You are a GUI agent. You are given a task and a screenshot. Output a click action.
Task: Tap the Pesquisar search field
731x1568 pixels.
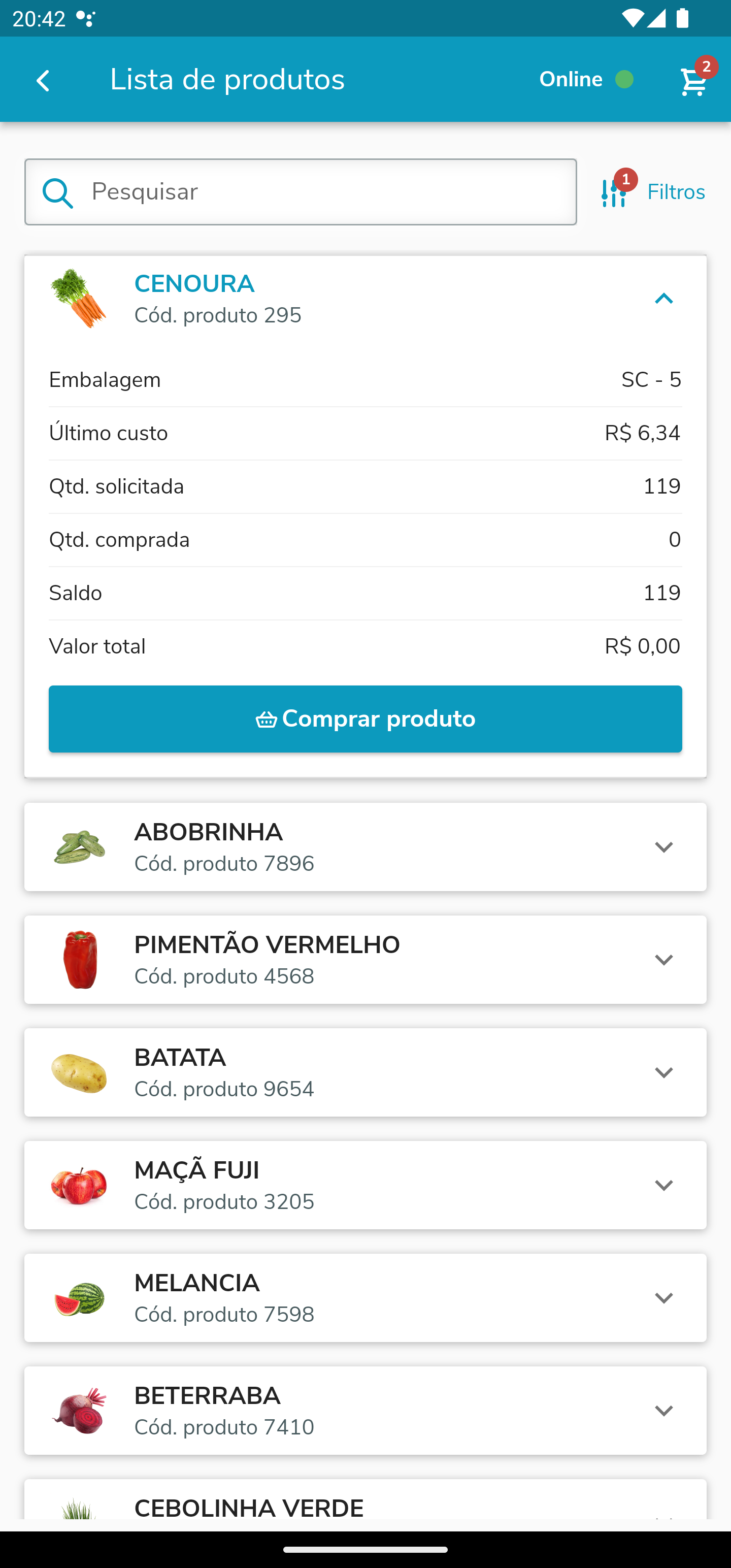point(301,192)
